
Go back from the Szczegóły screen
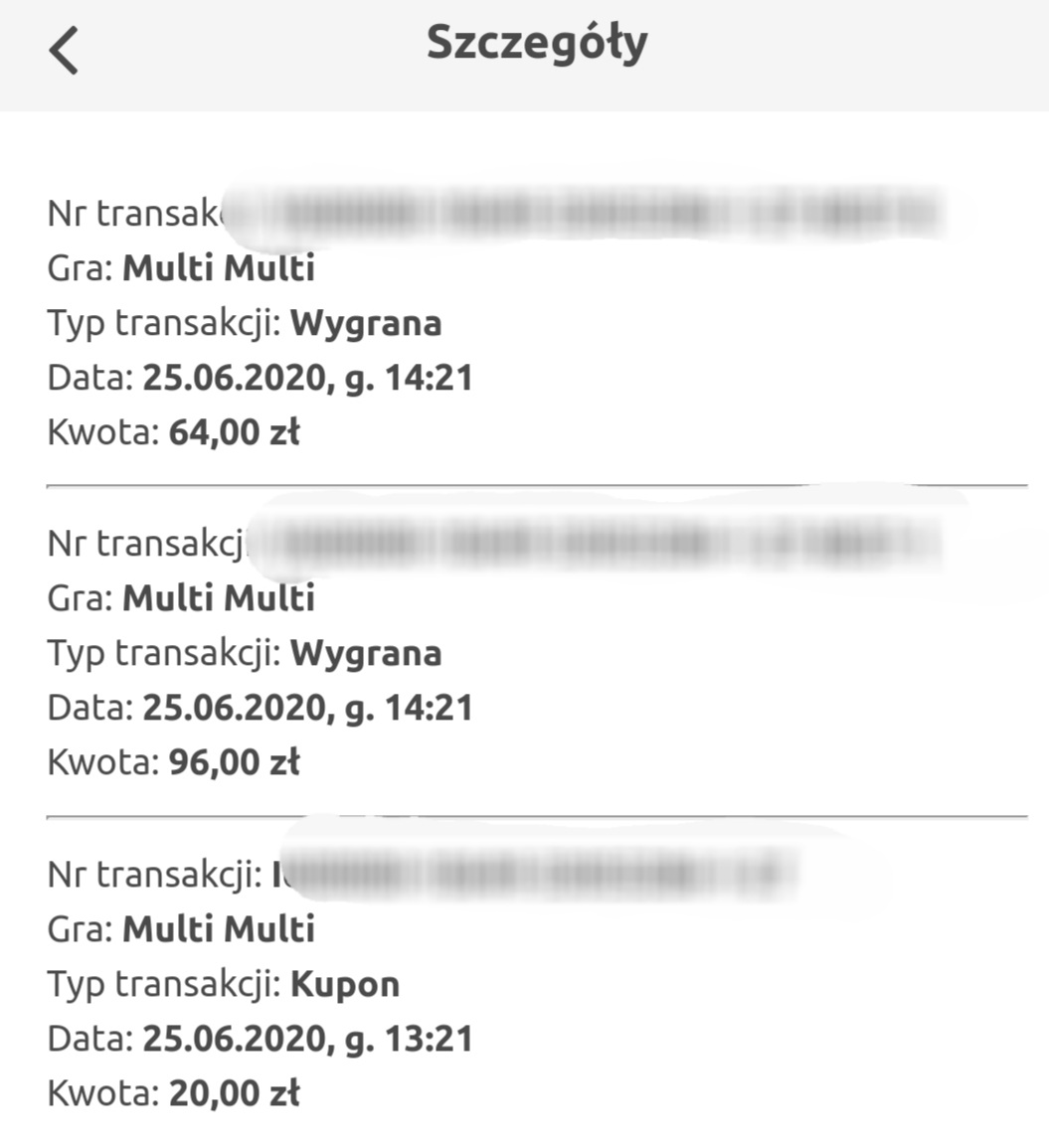(x=64, y=51)
